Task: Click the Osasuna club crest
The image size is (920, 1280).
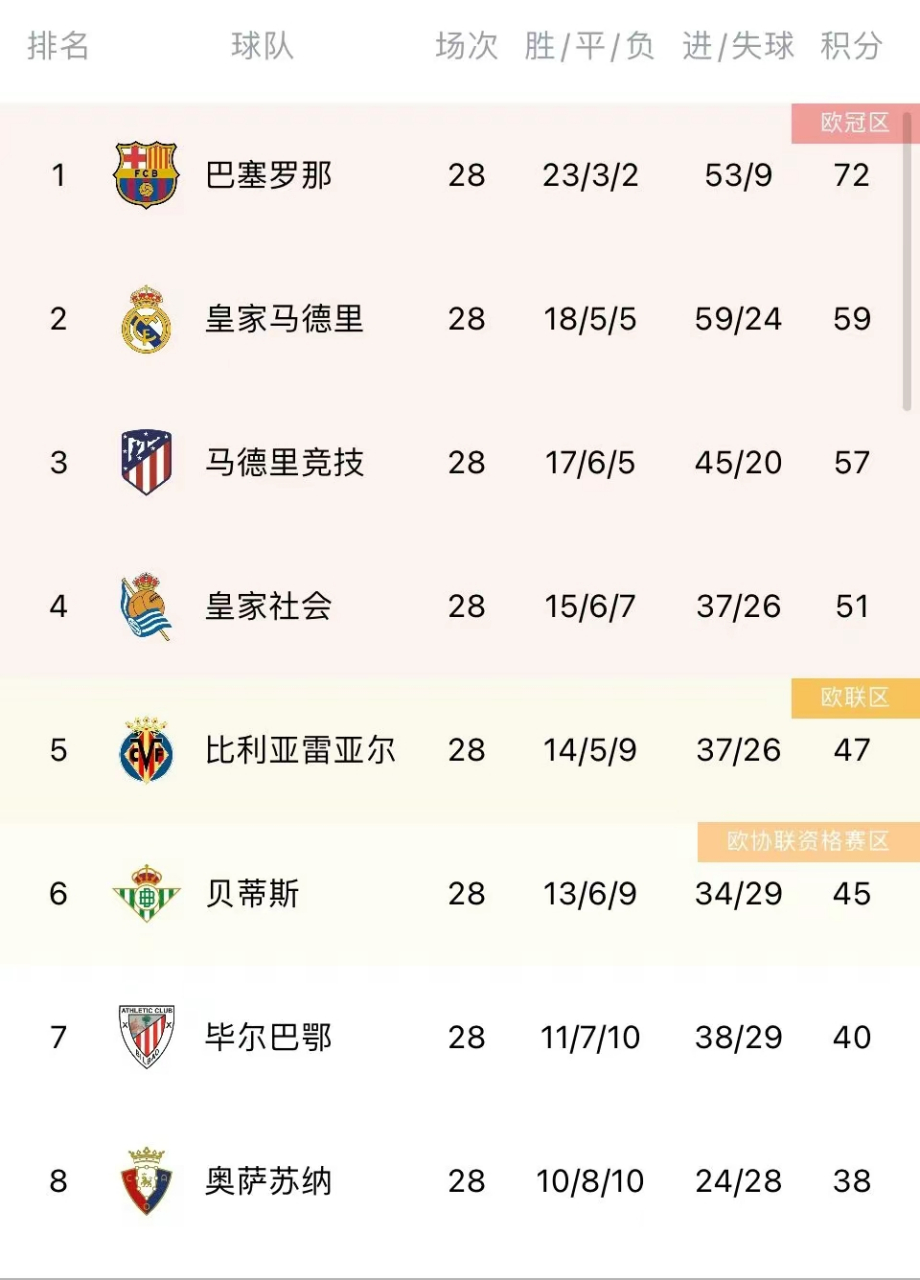Action: (147, 1182)
